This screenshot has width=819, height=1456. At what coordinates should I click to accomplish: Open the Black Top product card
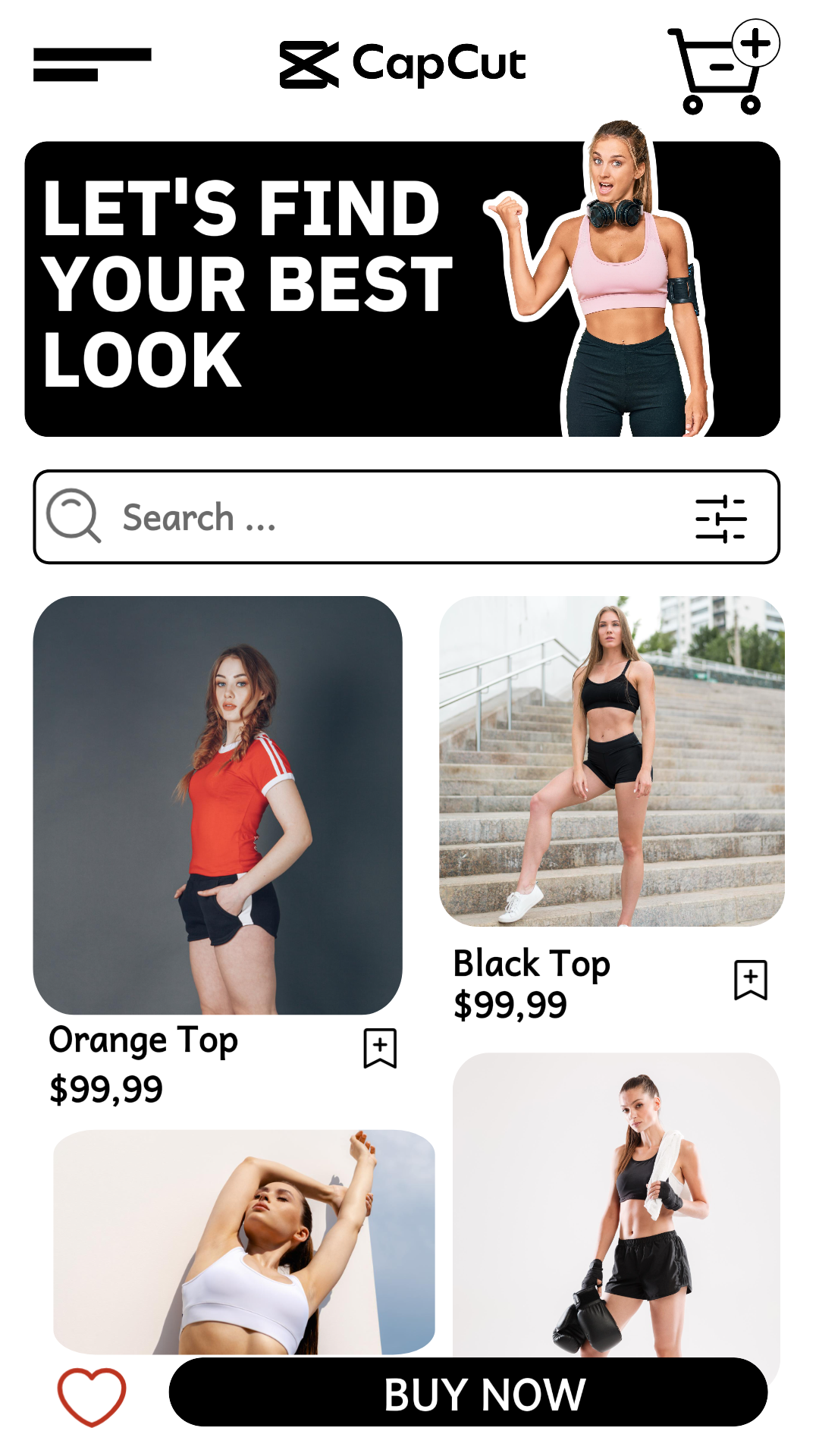pos(611,761)
